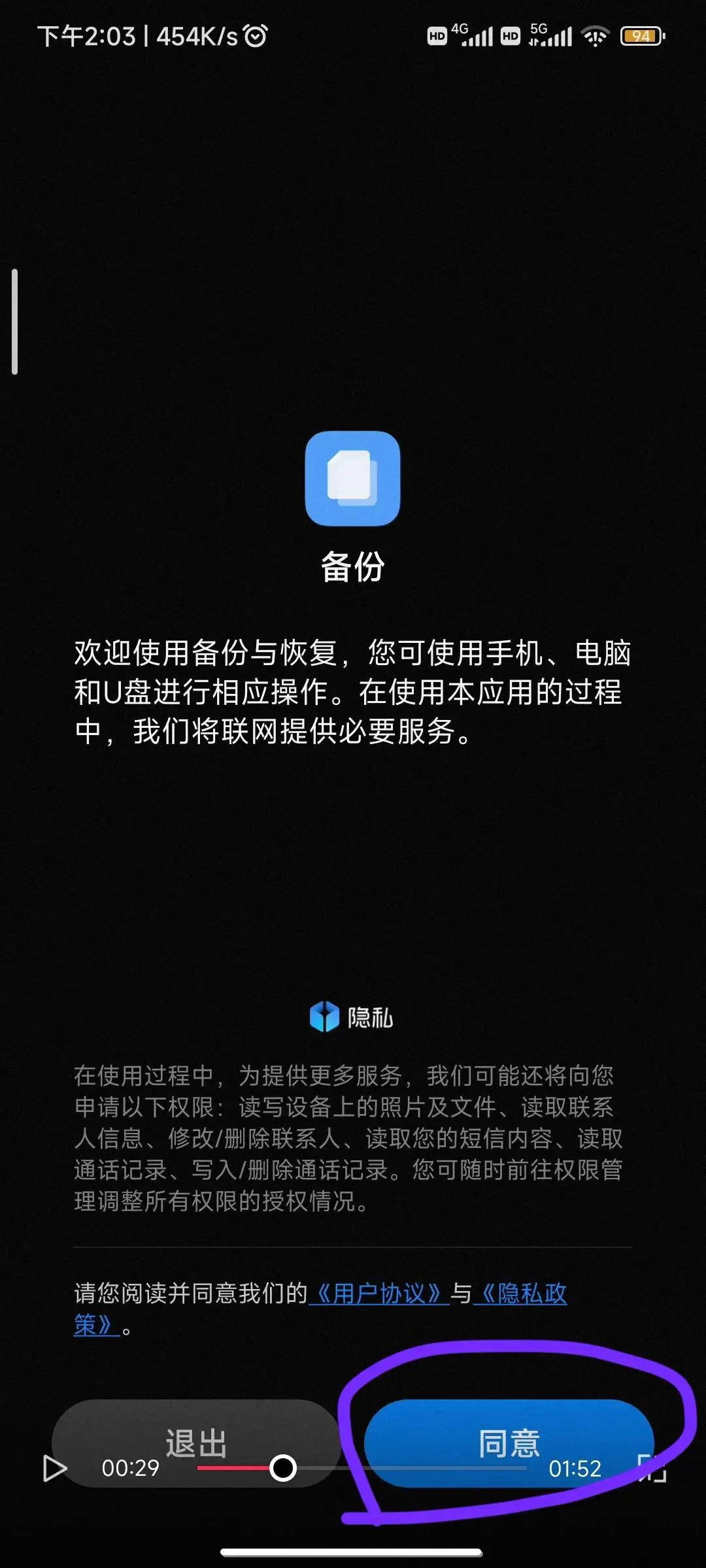Image resolution: width=706 pixels, height=1568 pixels.
Task: Enter fullscreen video mode
Action: (652, 1468)
